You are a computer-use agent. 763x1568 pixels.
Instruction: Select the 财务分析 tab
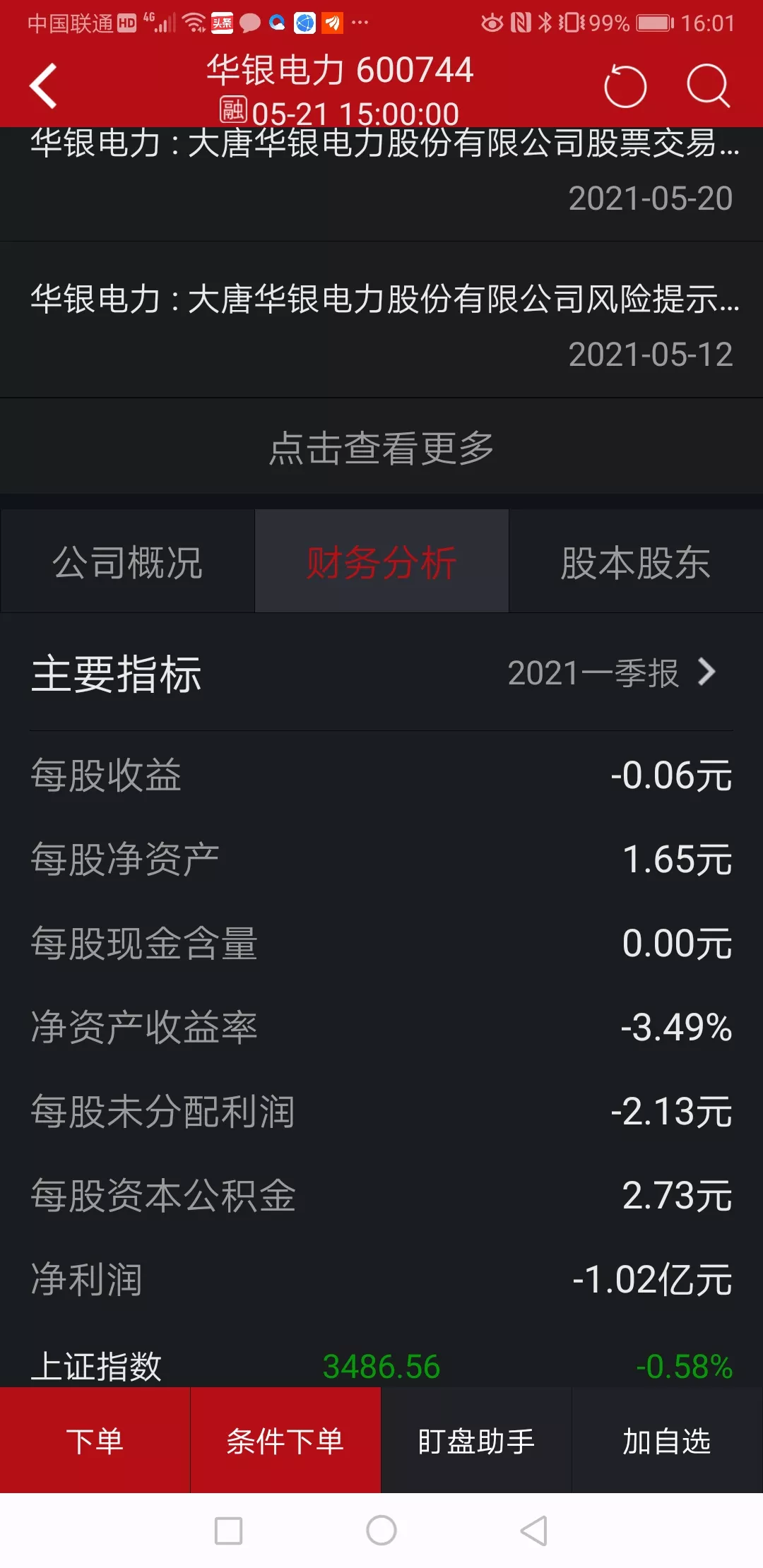[381, 562]
